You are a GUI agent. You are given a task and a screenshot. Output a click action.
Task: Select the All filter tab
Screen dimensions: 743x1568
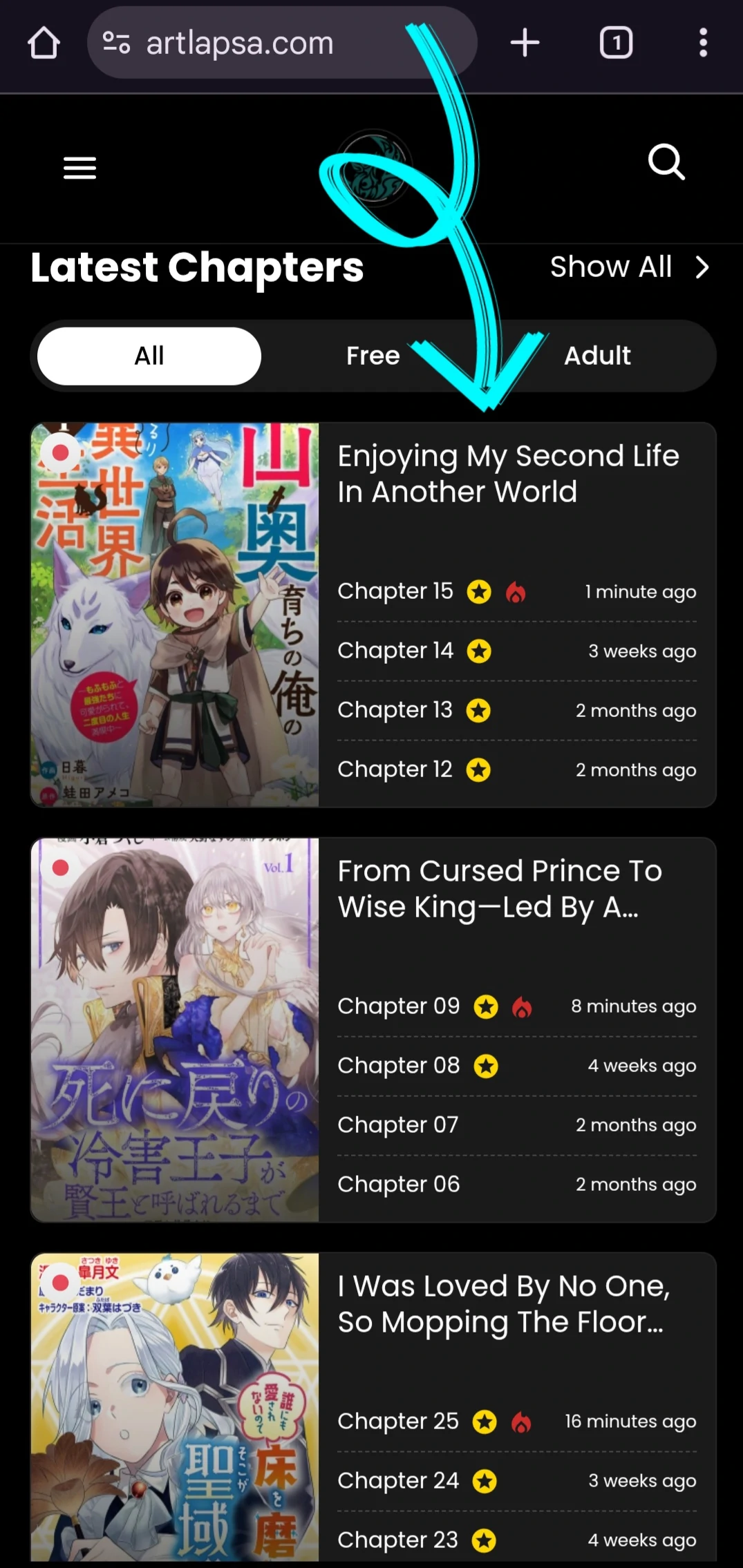pos(149,356)
